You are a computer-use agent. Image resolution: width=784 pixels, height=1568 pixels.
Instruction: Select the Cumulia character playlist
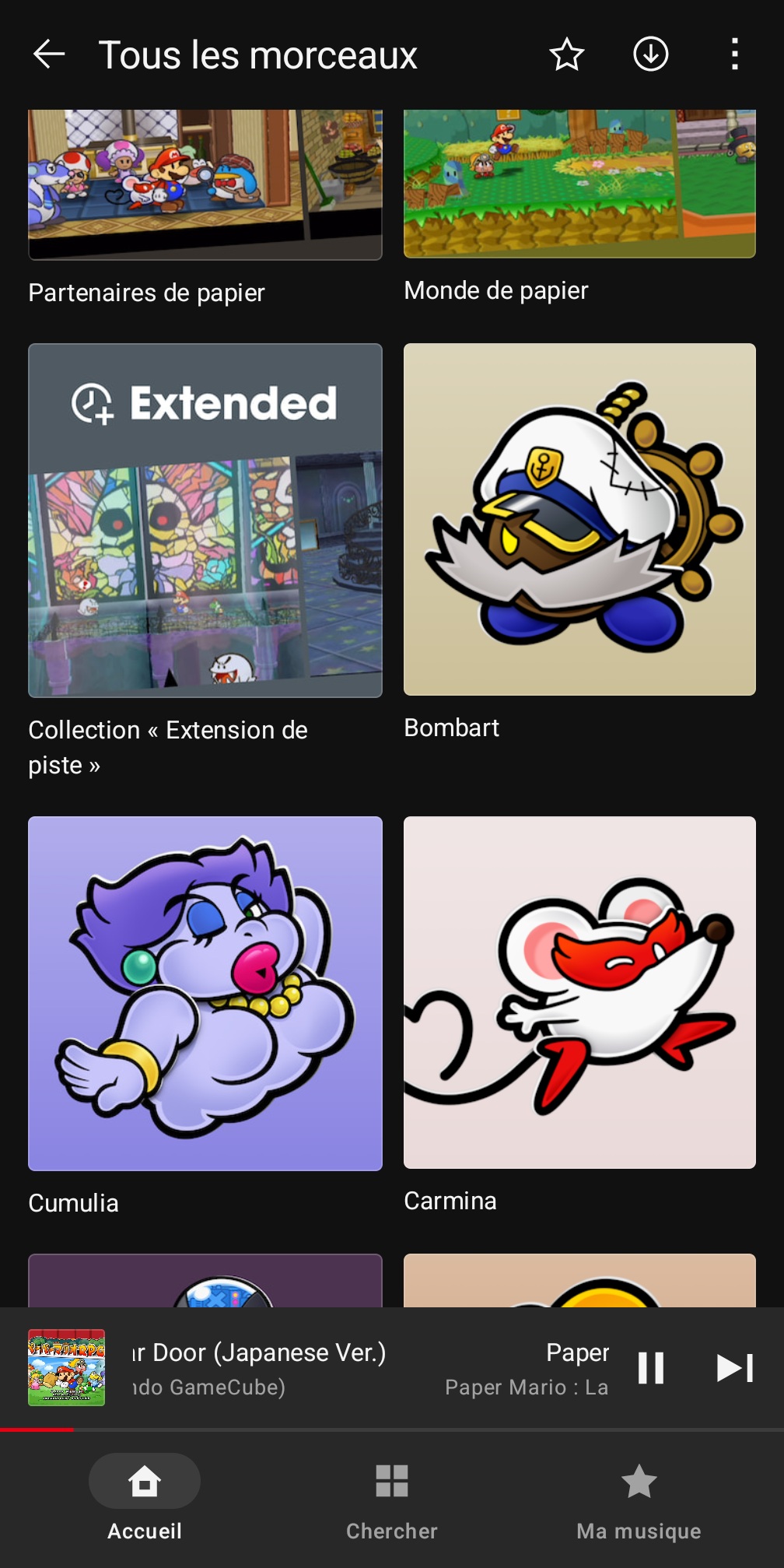[x=205, y=993]
